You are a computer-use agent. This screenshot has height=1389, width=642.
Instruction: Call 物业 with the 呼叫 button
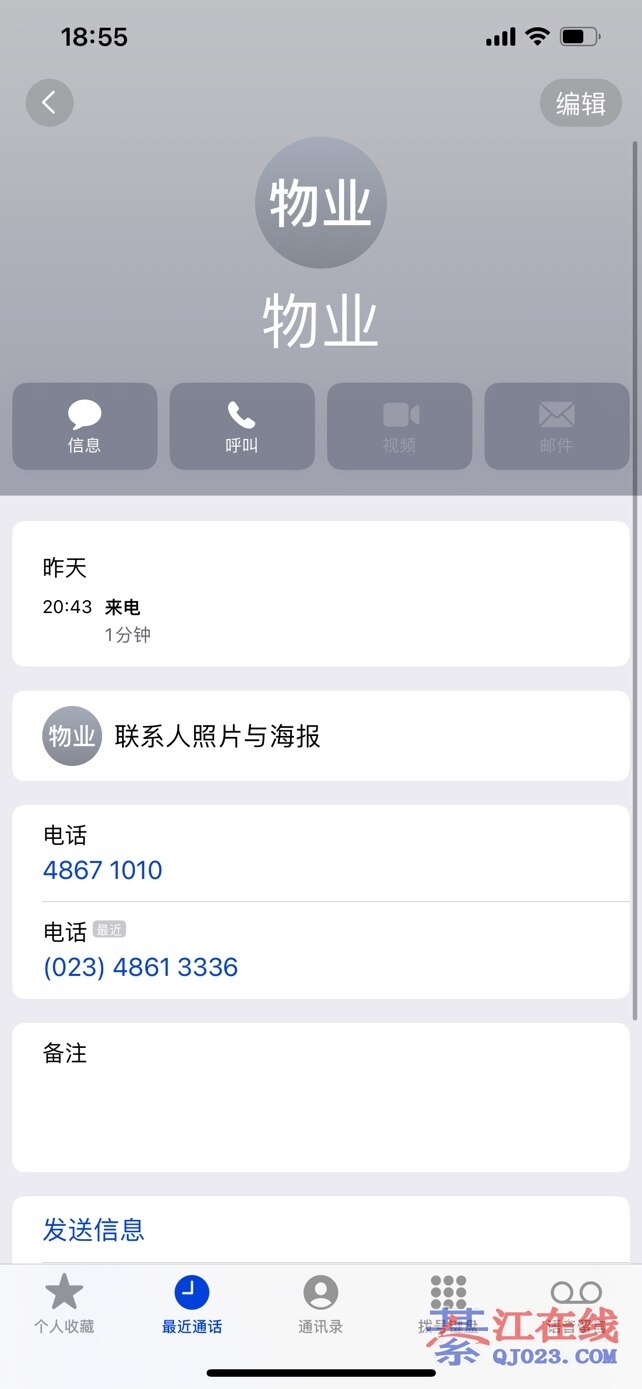pyautogui.click(x=242, y=426)
